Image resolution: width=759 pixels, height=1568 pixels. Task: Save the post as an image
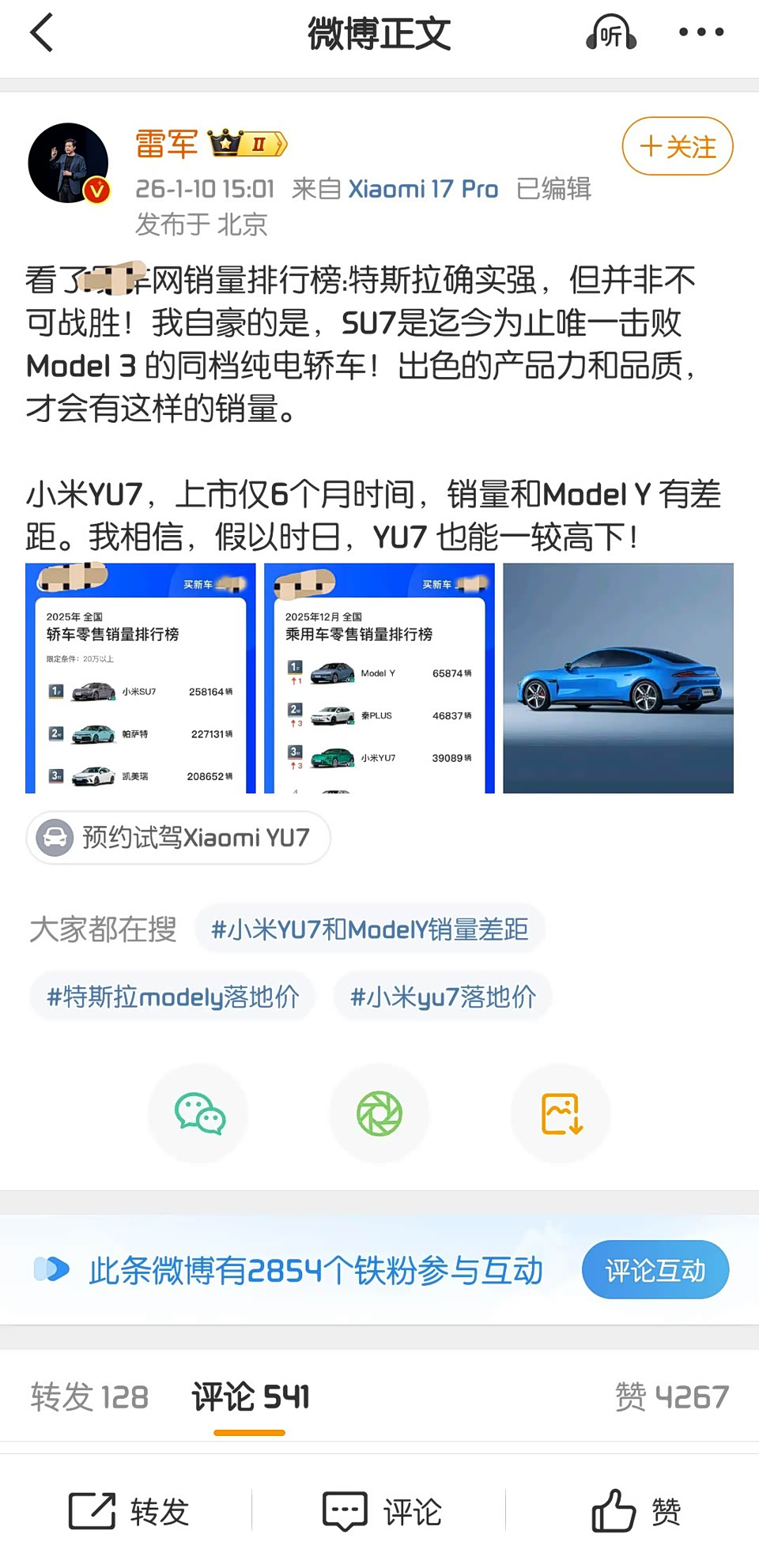click(x=561, y=1114)
